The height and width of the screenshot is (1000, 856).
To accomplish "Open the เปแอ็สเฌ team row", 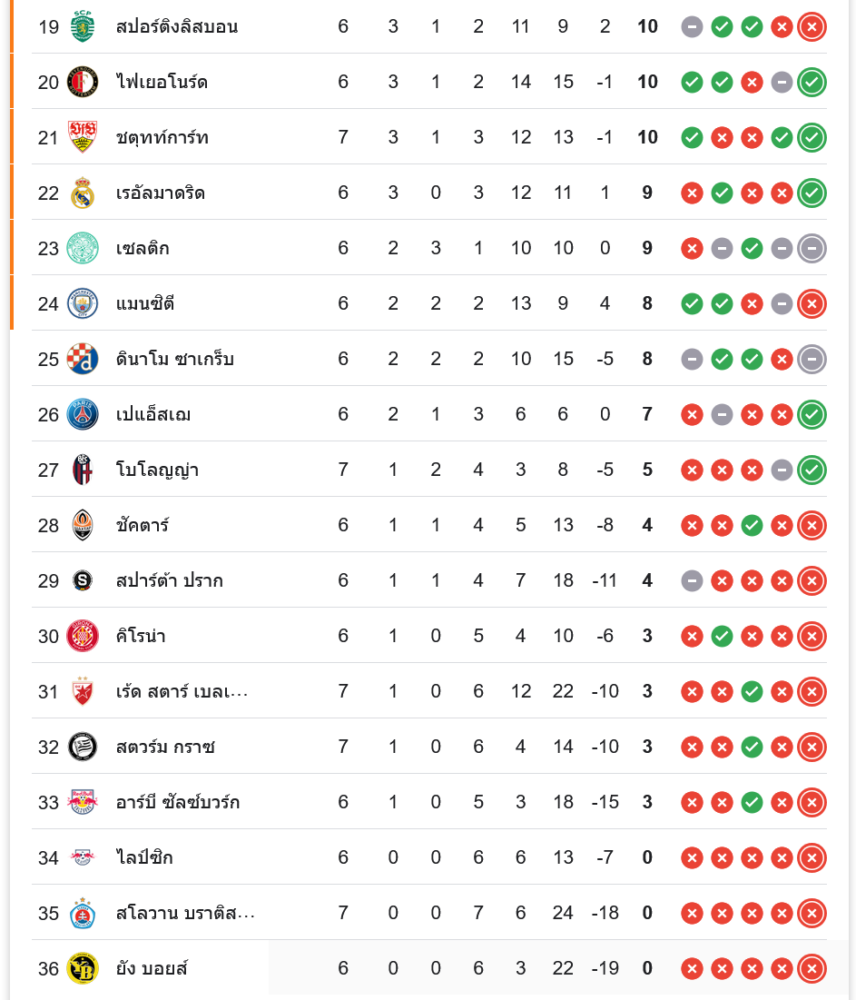I will 153,414.
